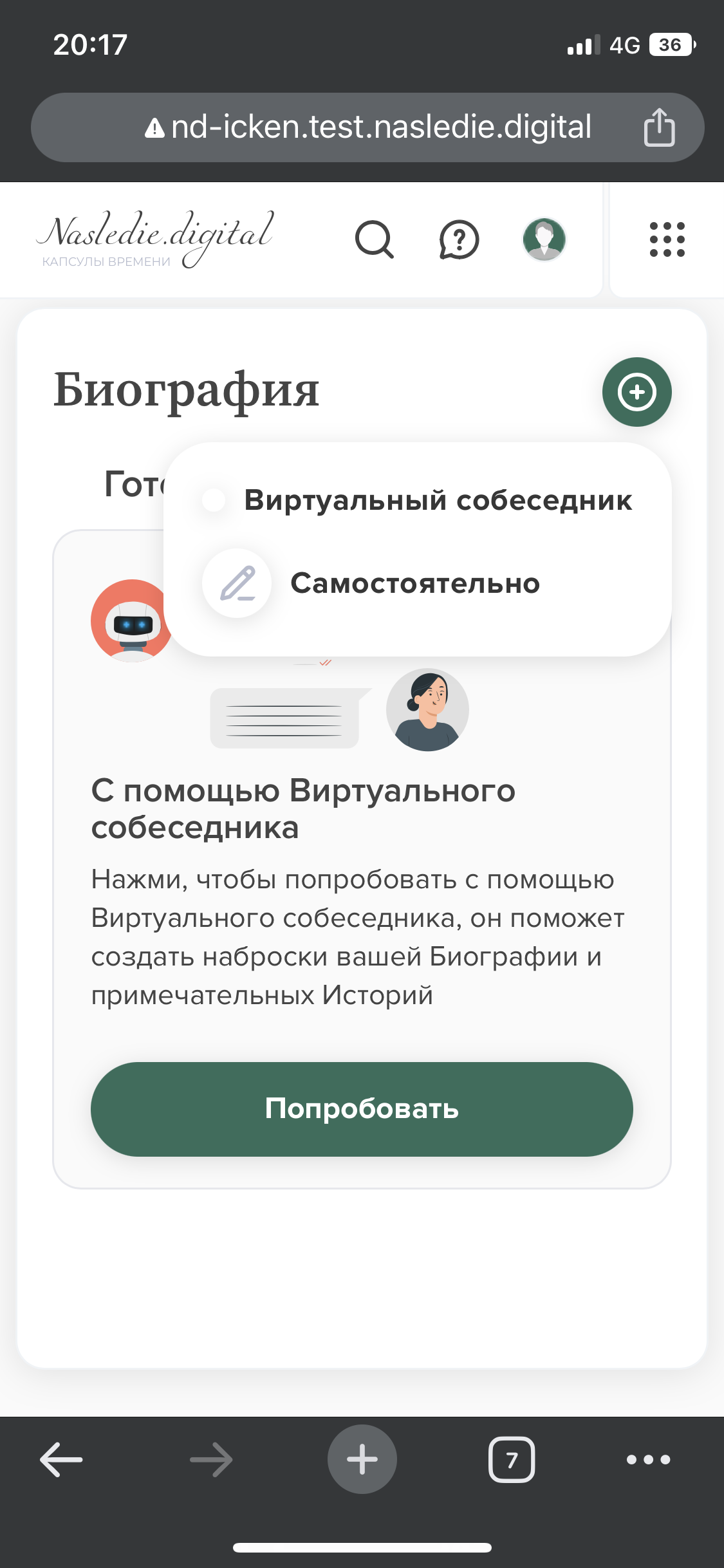This screenshot has width=724, height=1568.
Task: Tap the Попробовать button
Action: coord(362,1109)
